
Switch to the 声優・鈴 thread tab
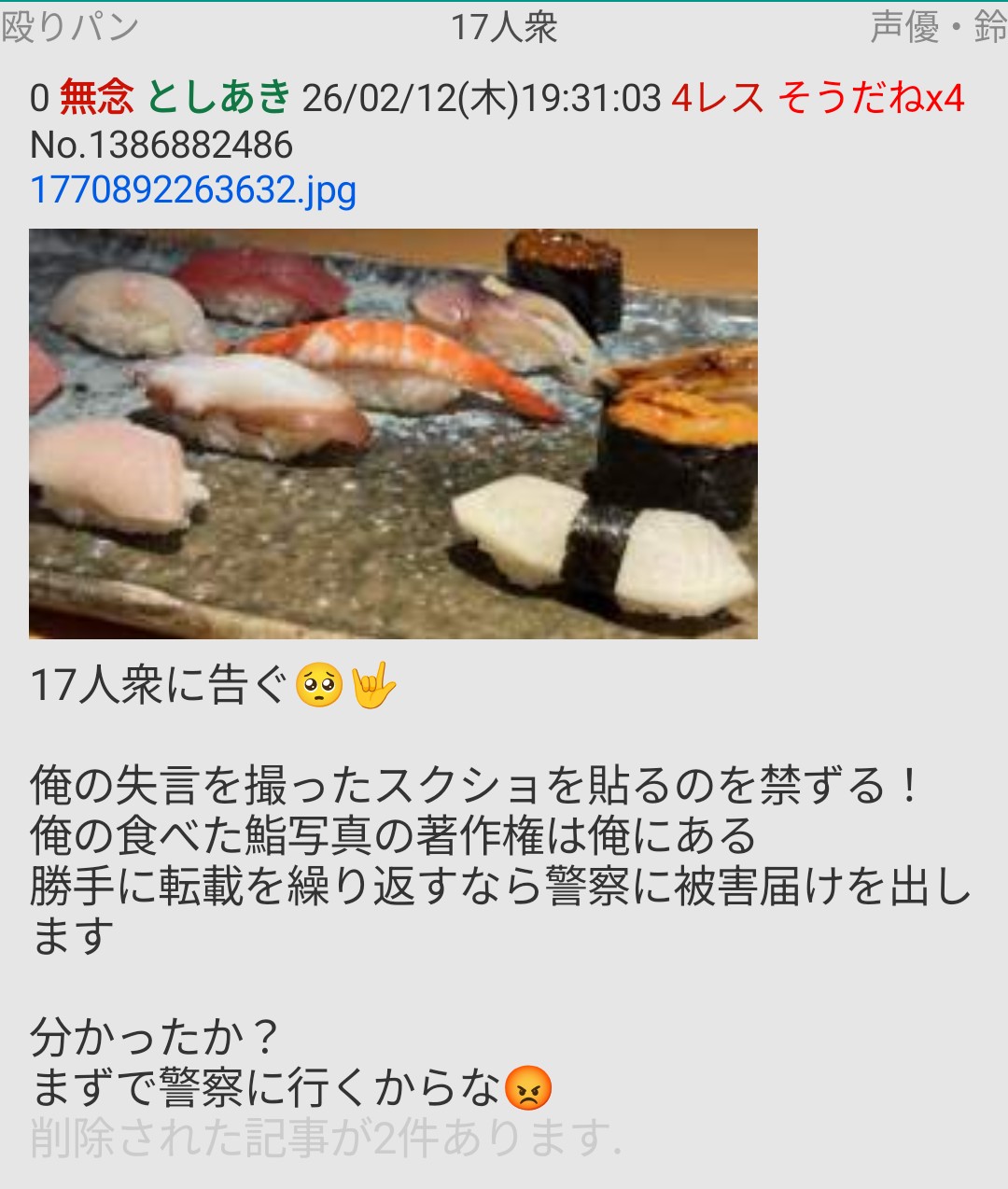(x=937, y=27)
